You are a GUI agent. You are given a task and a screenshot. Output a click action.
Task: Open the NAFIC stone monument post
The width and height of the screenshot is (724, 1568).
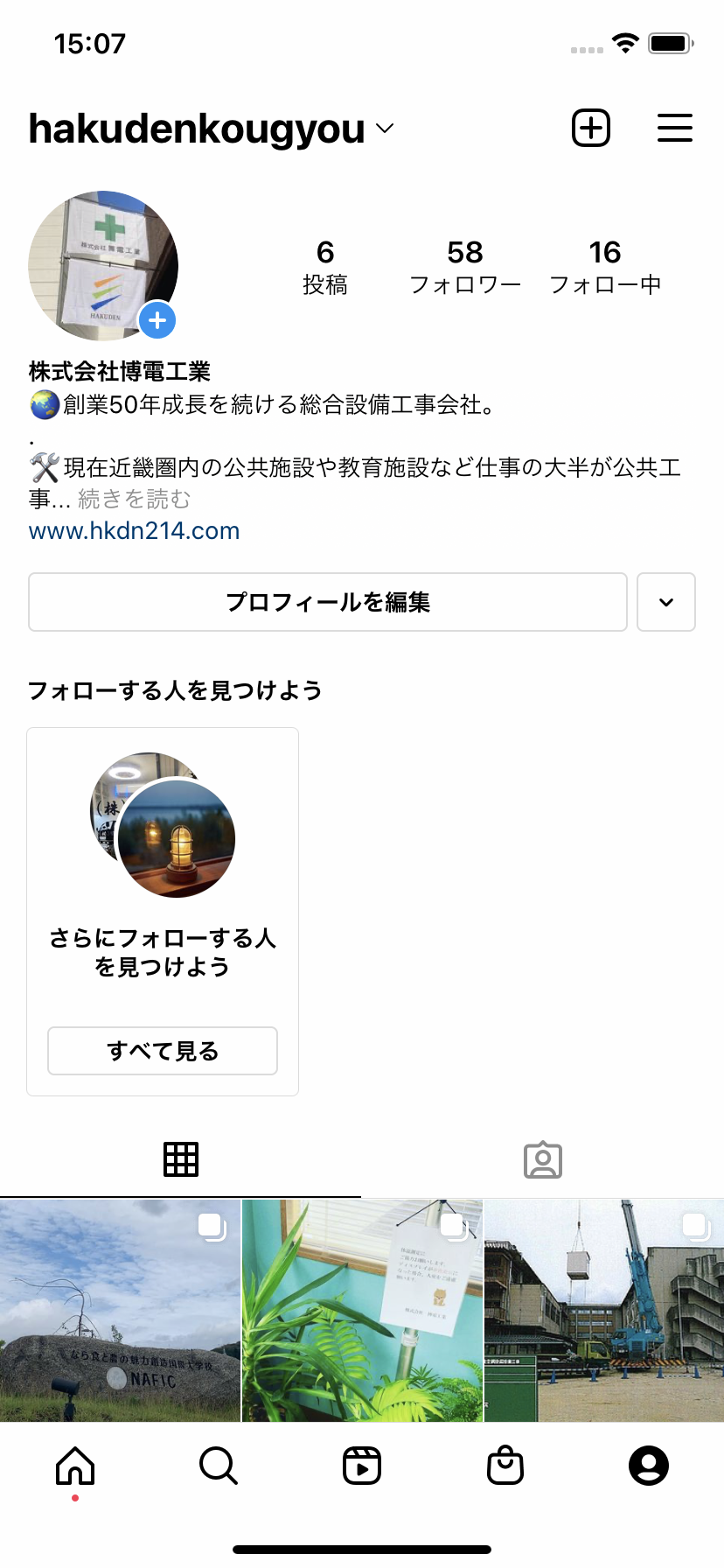coord(120,1311)
